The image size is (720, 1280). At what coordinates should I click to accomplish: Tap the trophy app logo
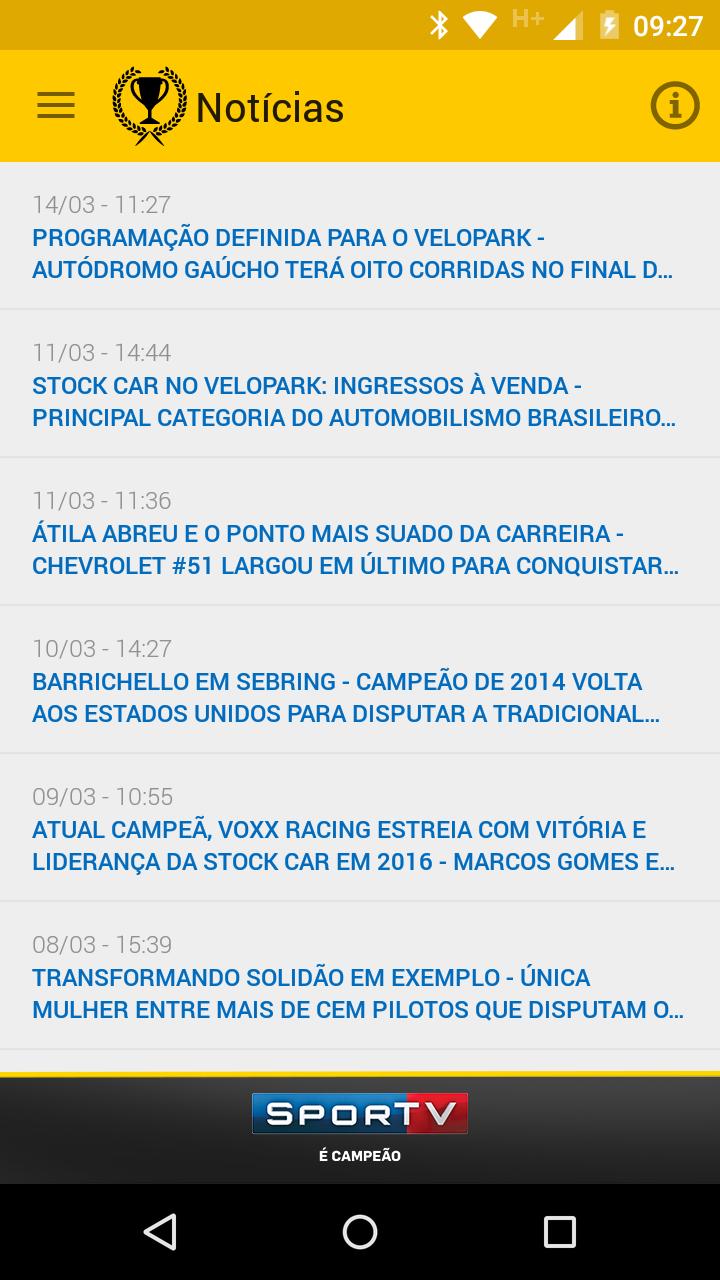(145, 103)
